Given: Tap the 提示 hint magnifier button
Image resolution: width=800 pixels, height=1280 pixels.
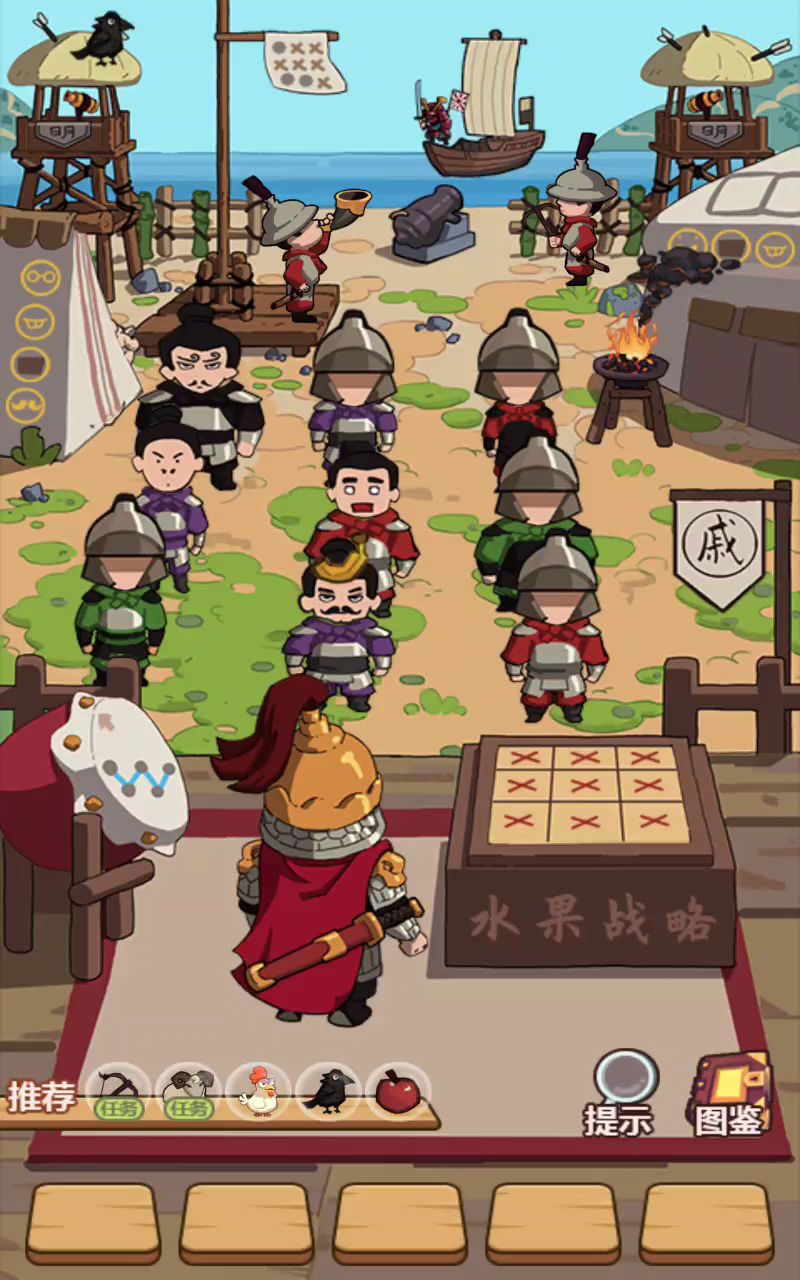Looking at the screenshot, I should pyautogui.click(x=625, y=1090).
